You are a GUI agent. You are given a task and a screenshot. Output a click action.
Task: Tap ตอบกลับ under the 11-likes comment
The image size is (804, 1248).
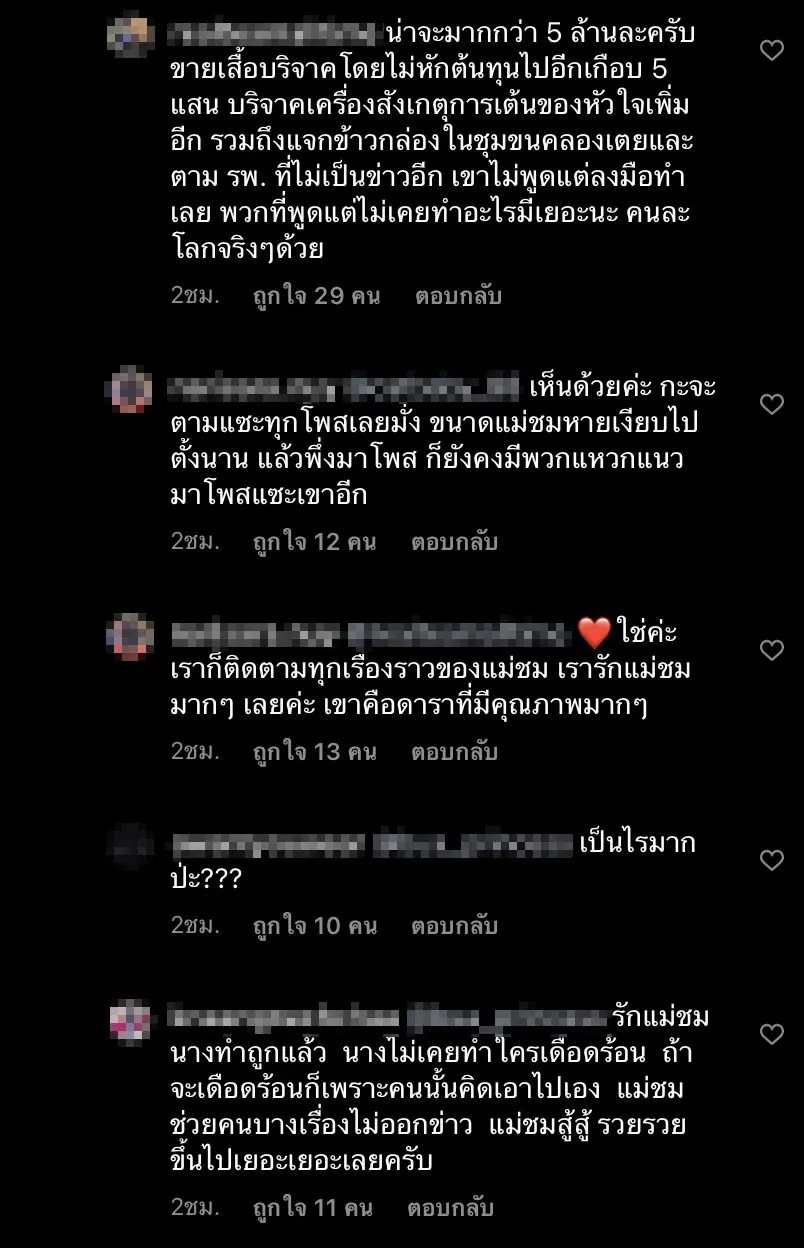450,1208
